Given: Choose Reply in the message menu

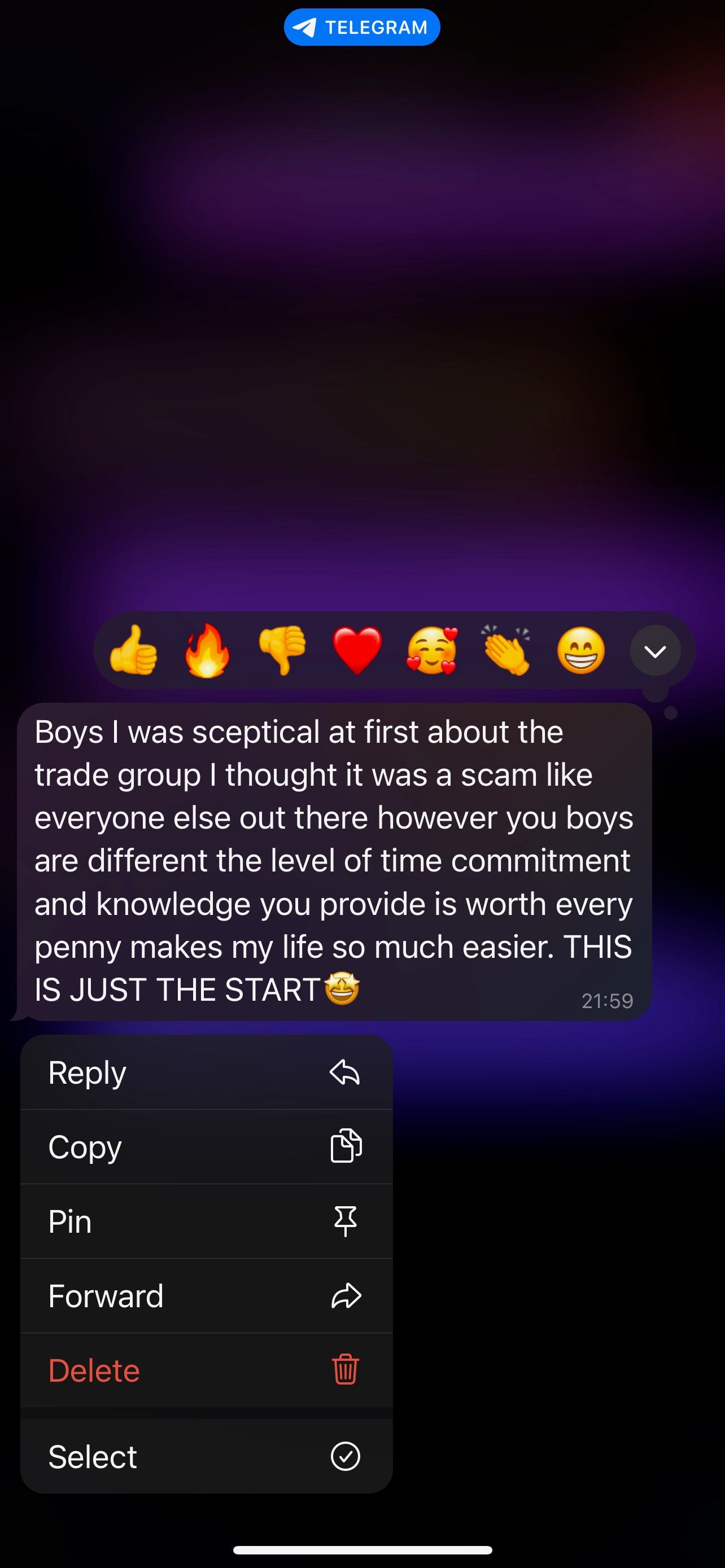Looking at the screenshot, I should pos(206,1072).
